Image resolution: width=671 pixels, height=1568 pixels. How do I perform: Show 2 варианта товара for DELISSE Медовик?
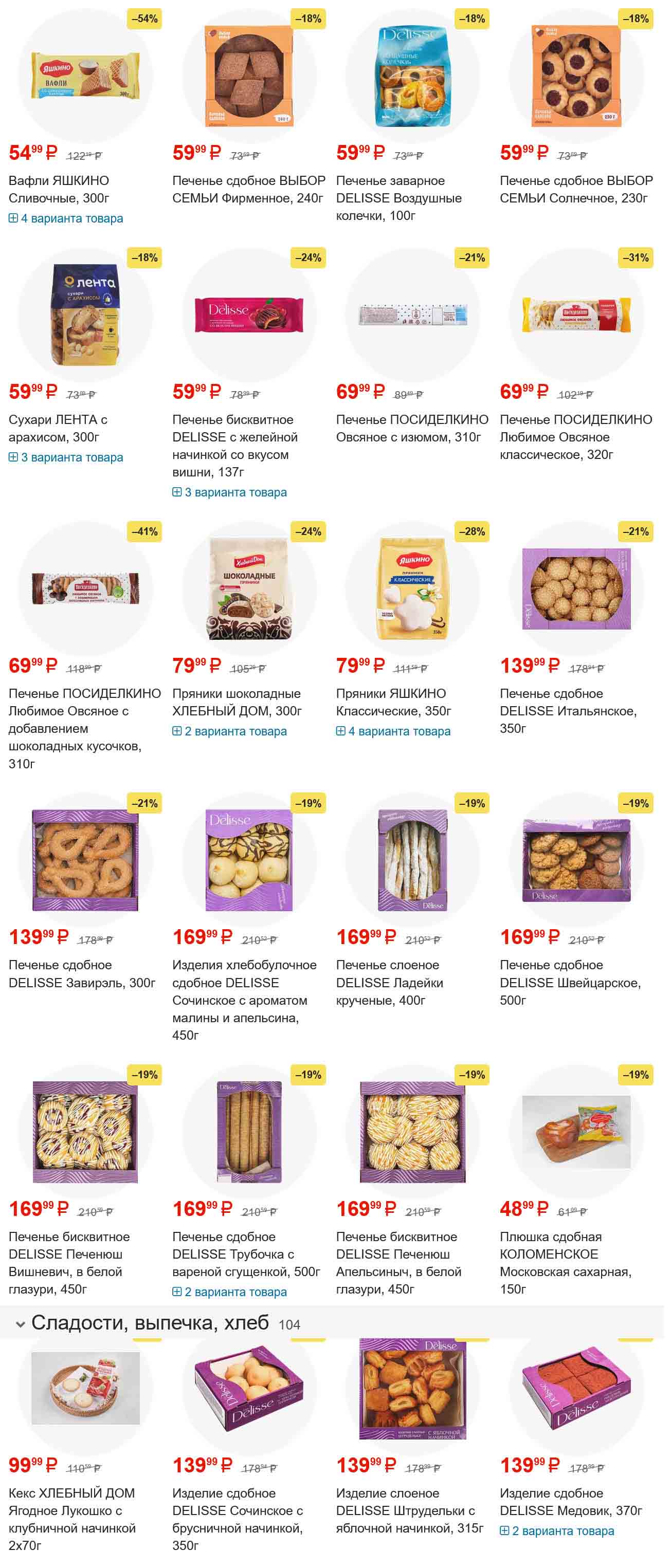point(557,1531)
